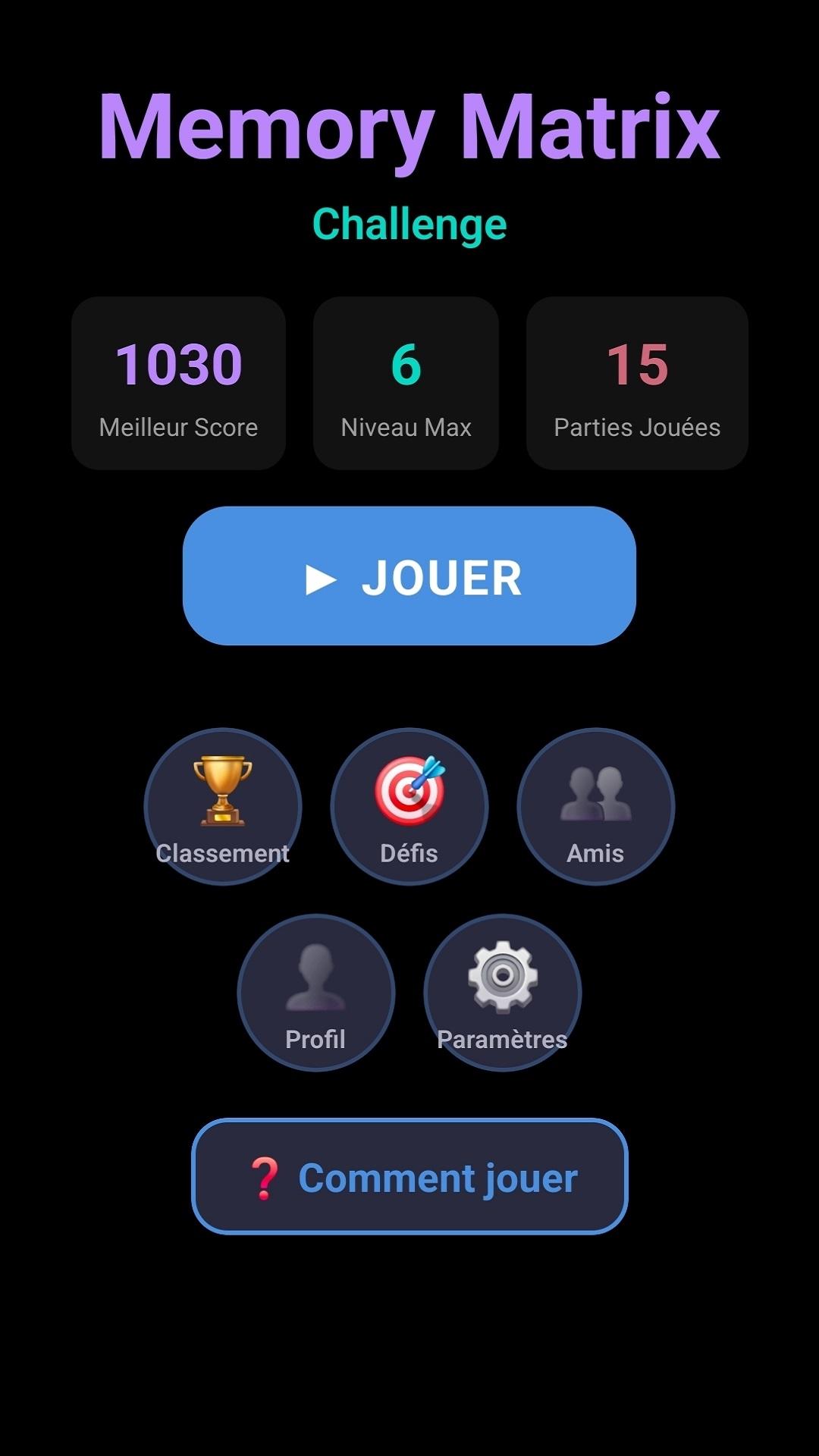The height and width of the screenshot is (1456, 819).
Task: Open Paramètres settings
Action: click(x=503, y=993)
